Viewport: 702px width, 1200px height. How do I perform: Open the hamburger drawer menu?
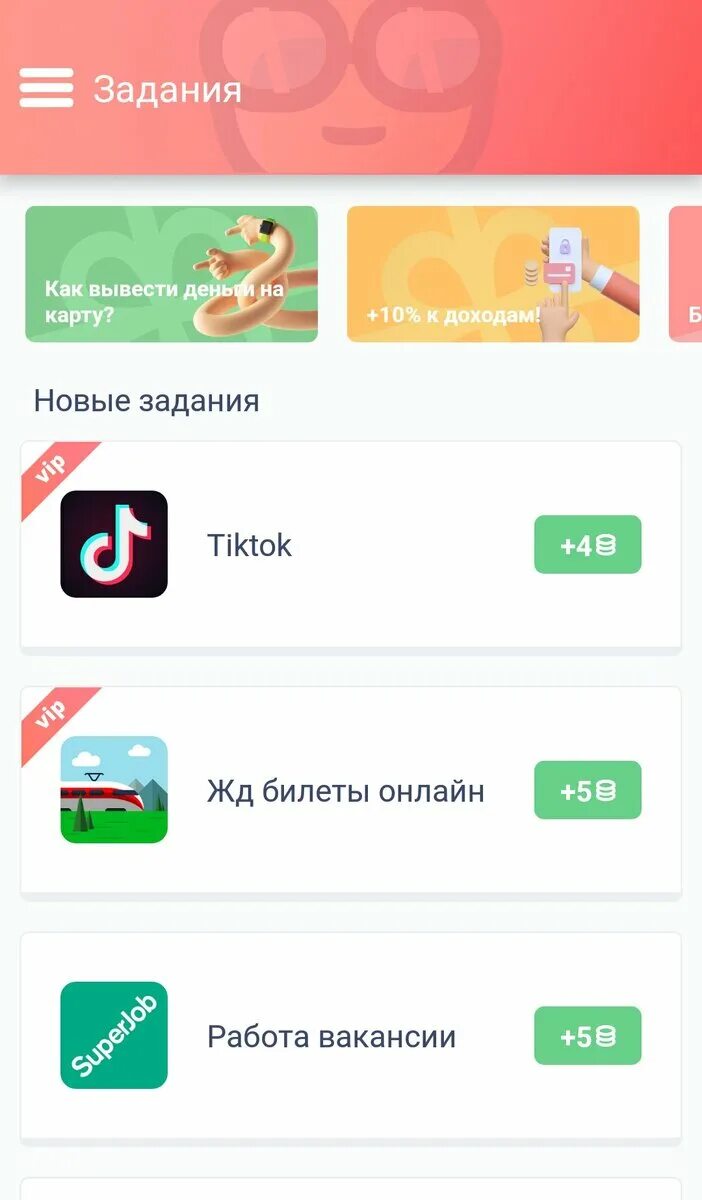pyautogui.click(x=46, y=88)
